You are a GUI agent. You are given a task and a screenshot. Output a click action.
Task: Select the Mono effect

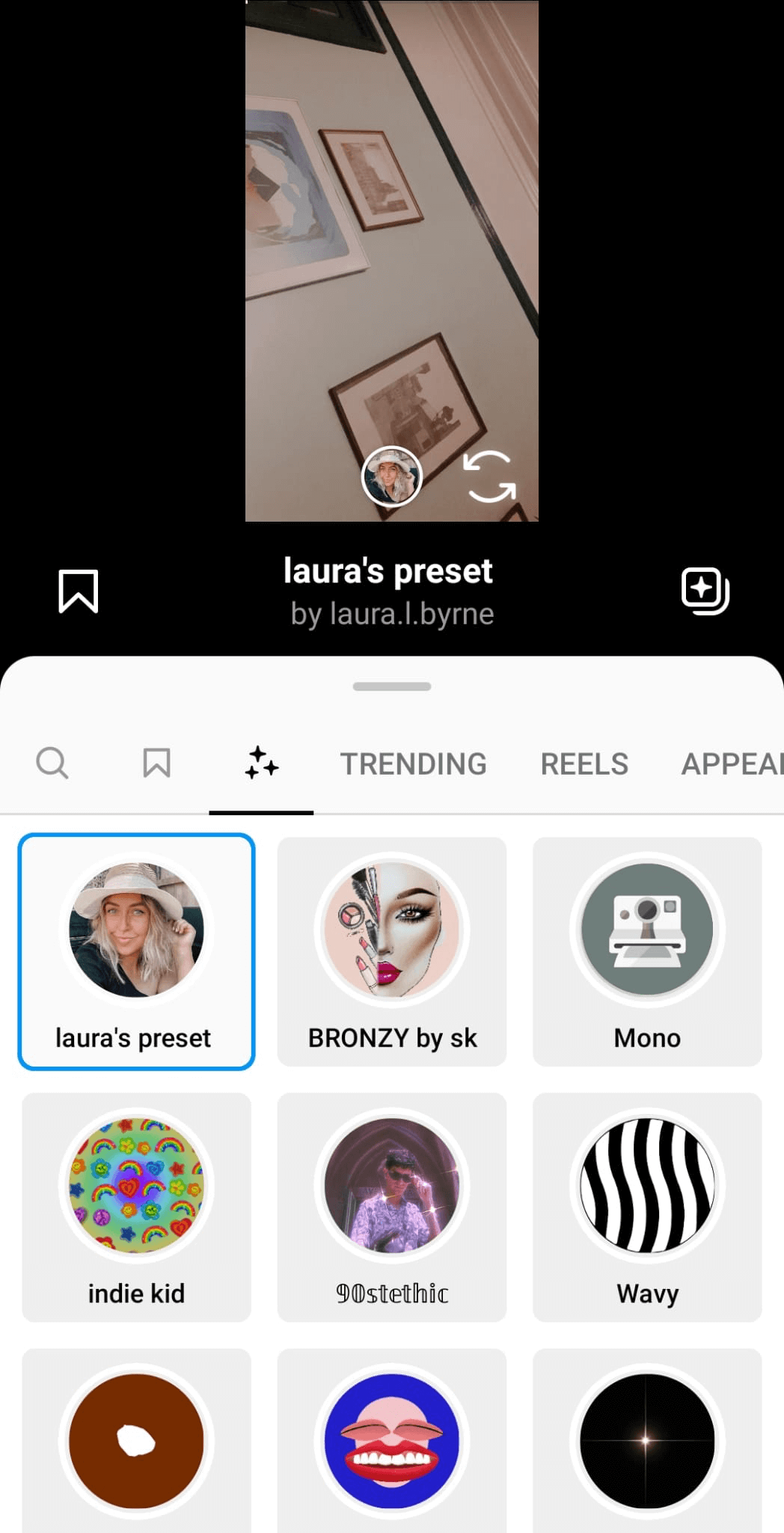point(647,951)
